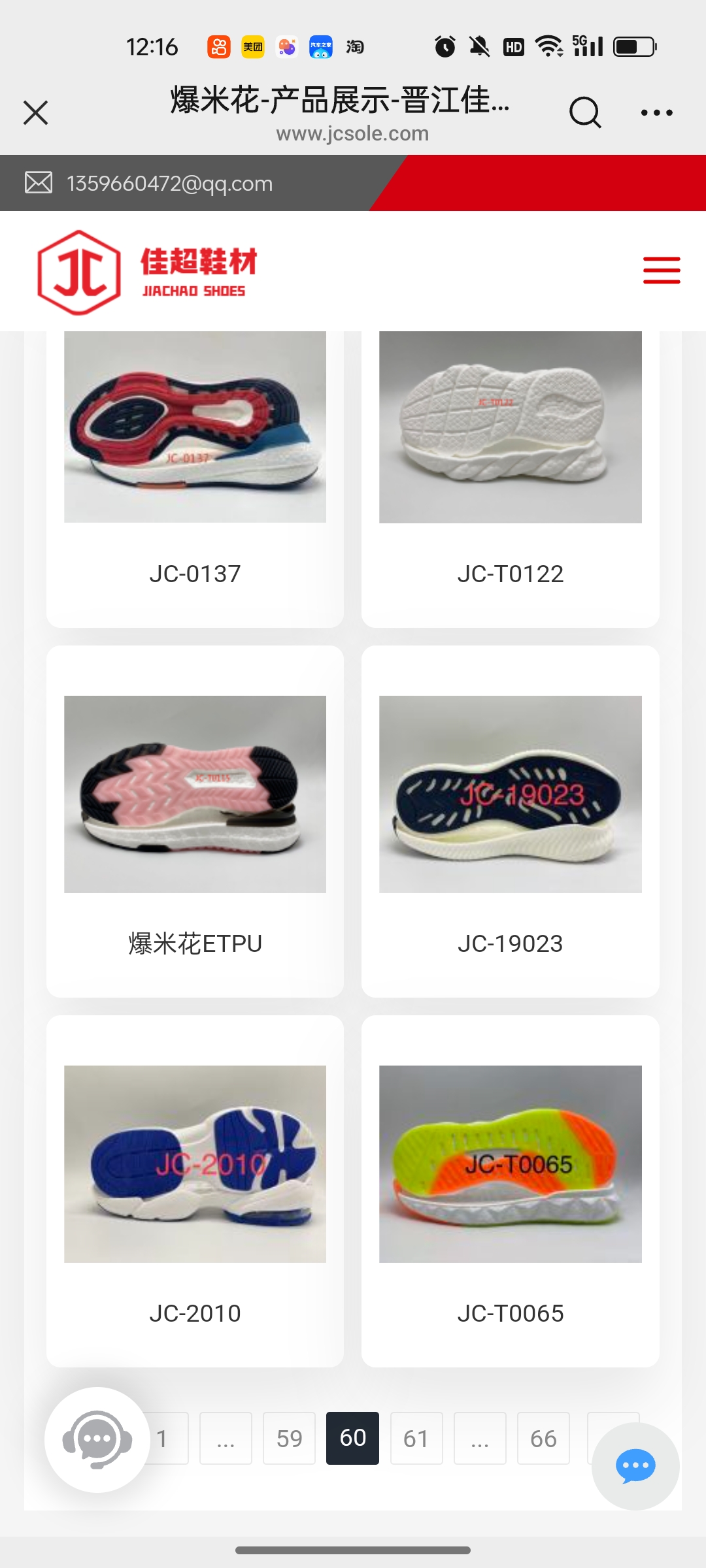Open the browser search icon

coord(584,112)
